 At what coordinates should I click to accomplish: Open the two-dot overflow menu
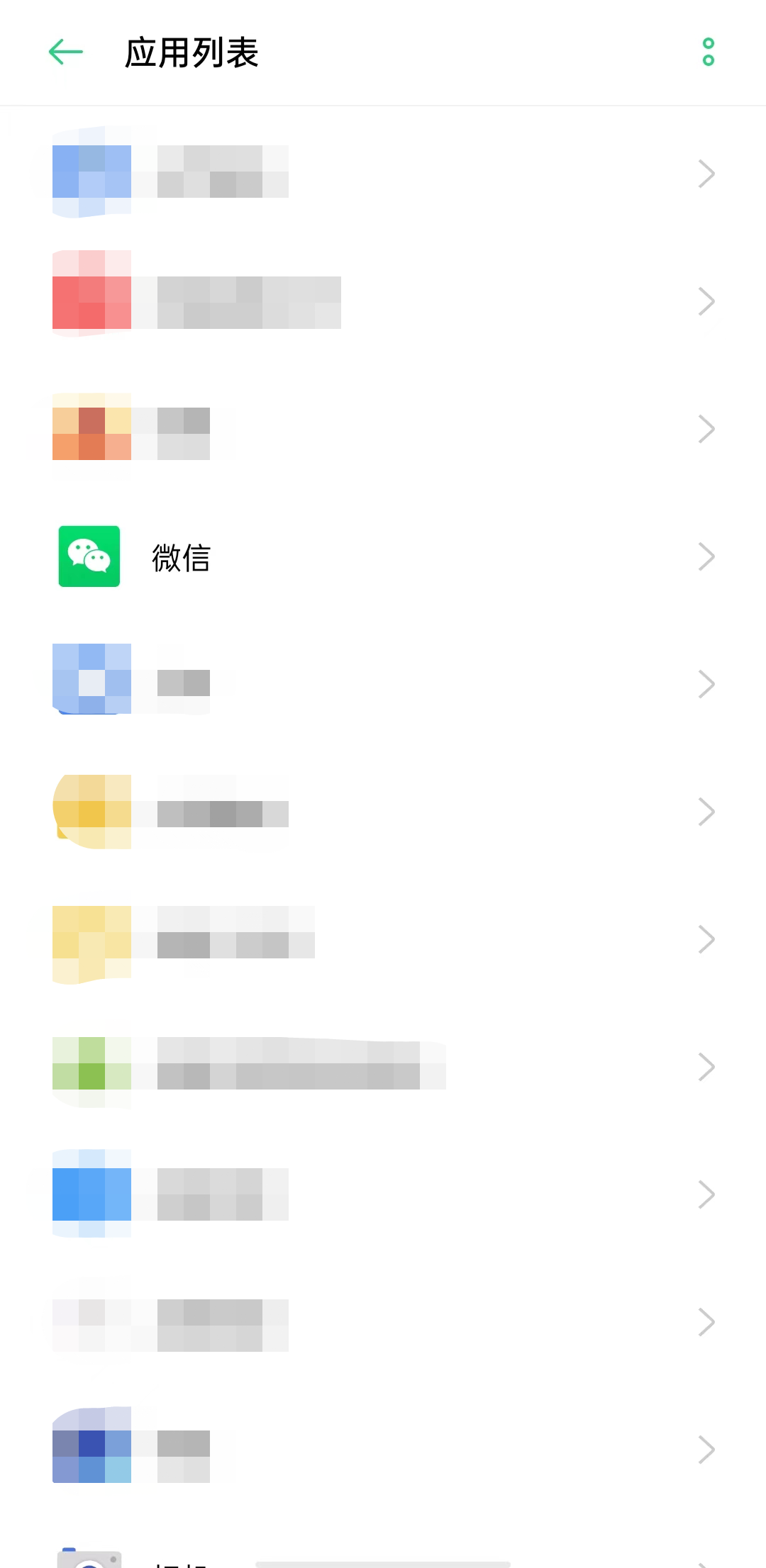708,52
